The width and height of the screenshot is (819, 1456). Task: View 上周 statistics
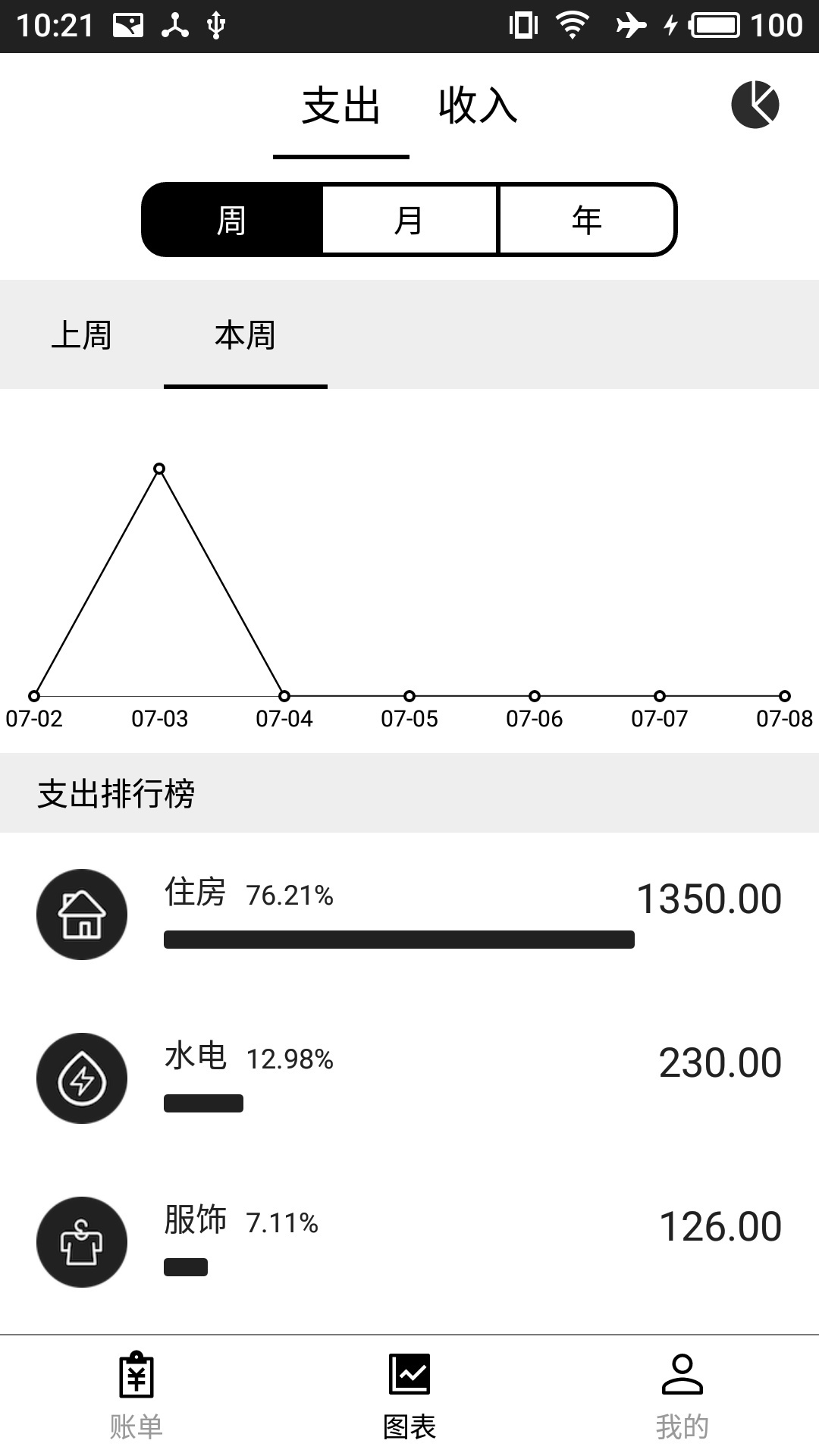tap(82, 335)
